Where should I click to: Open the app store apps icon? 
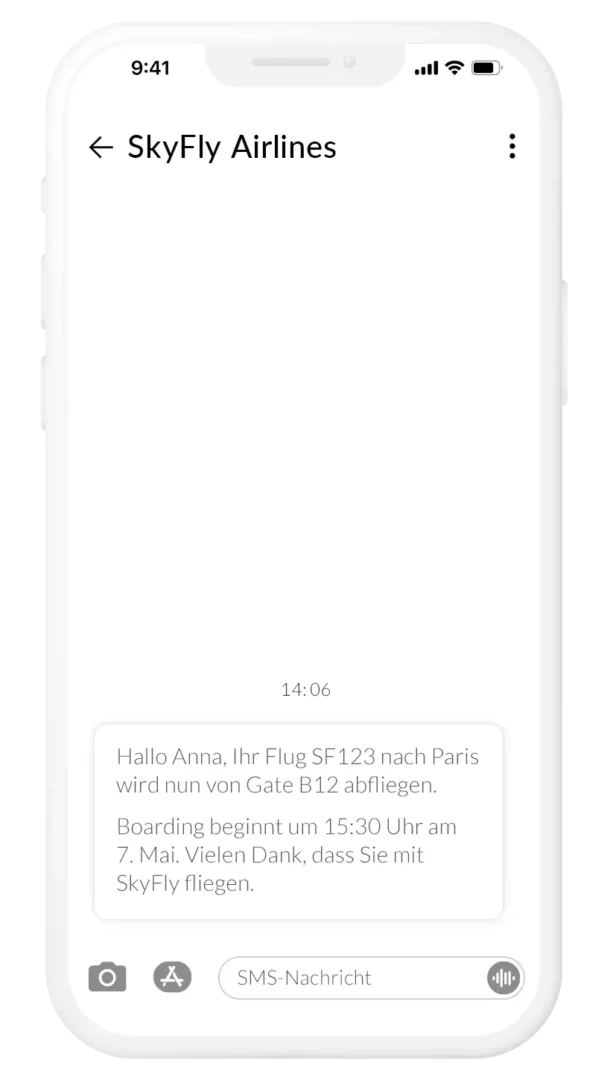point(172,977)
